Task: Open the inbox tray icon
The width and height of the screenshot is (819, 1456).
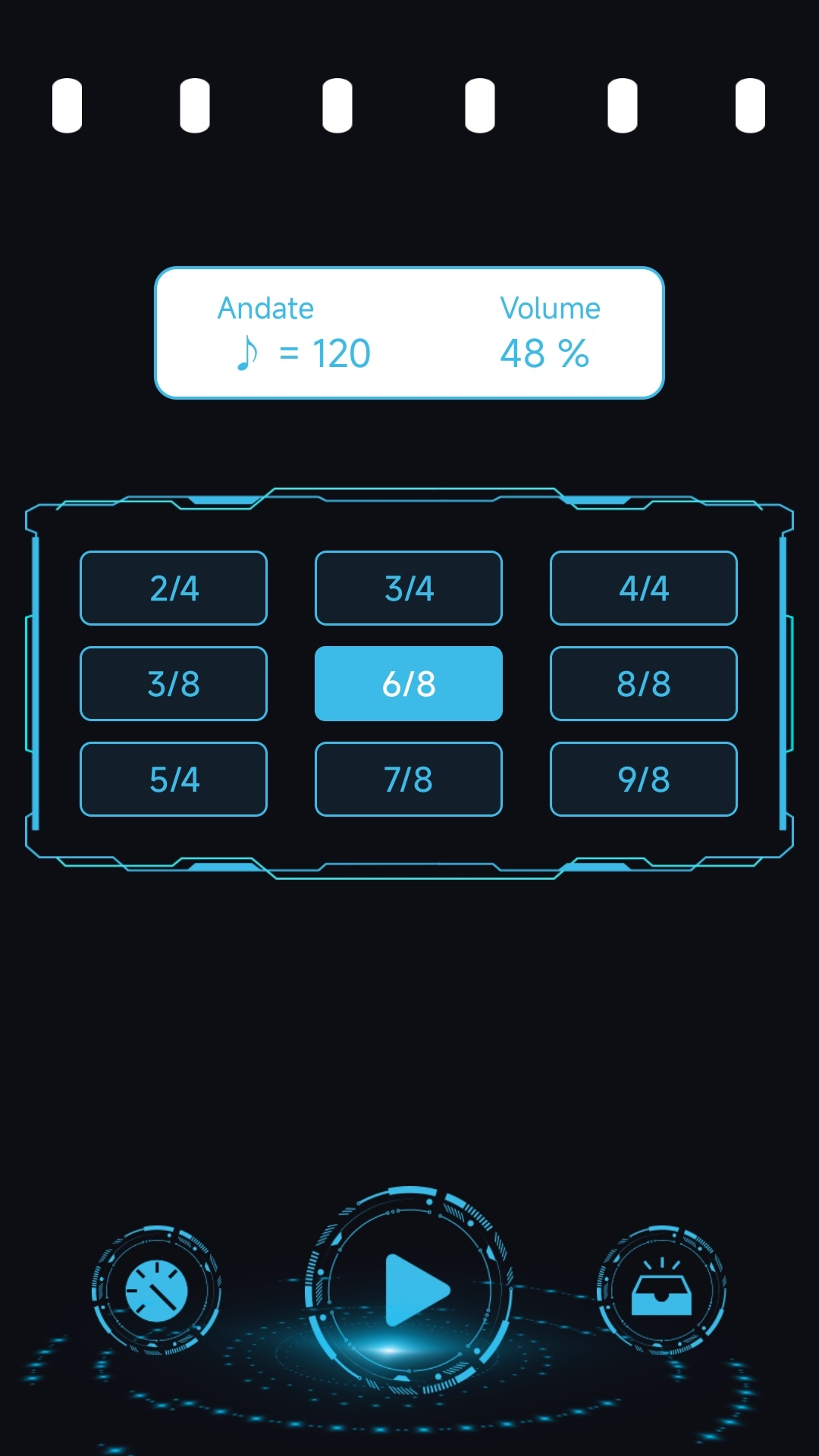Action: [661, 1291]
